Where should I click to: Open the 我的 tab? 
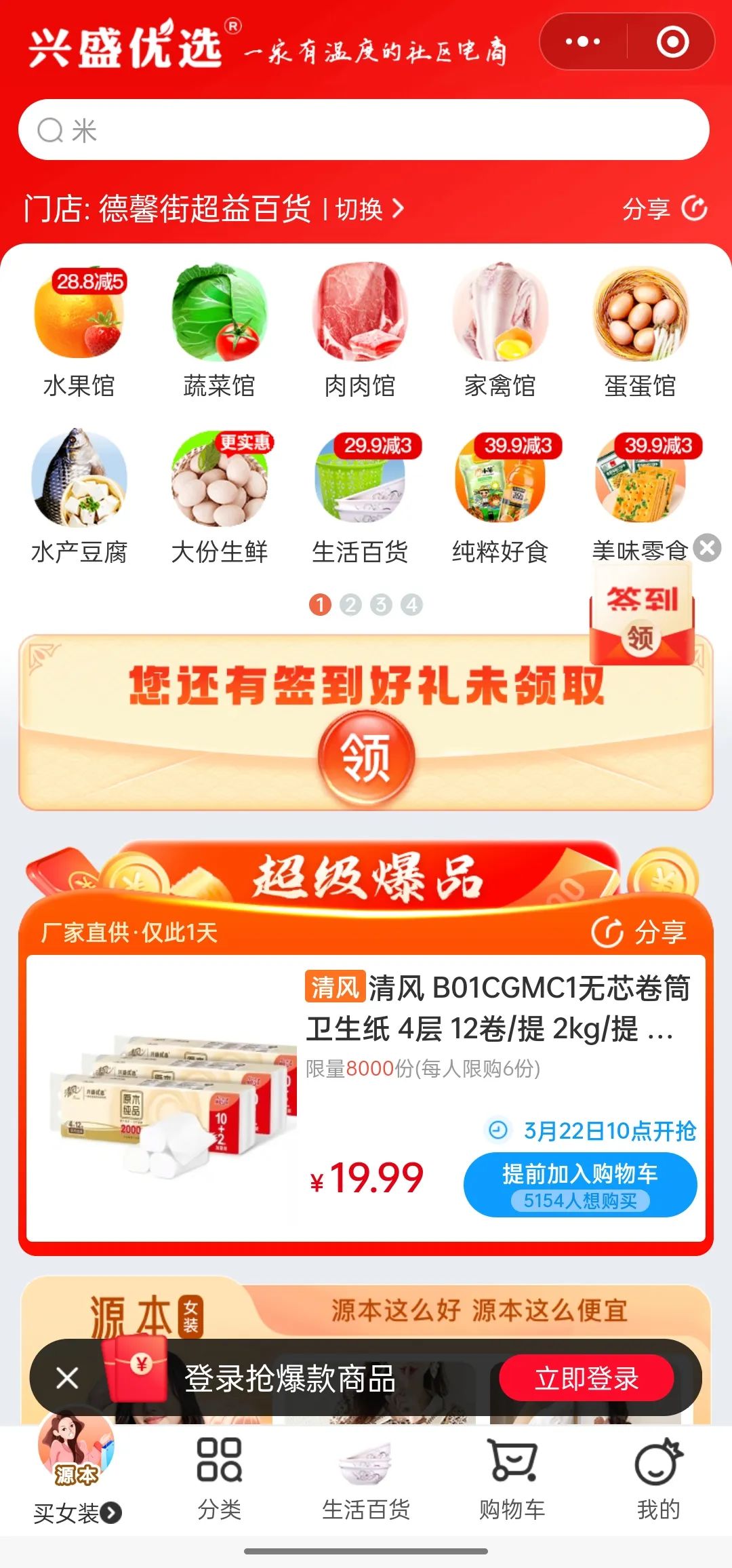[658, 1480]
